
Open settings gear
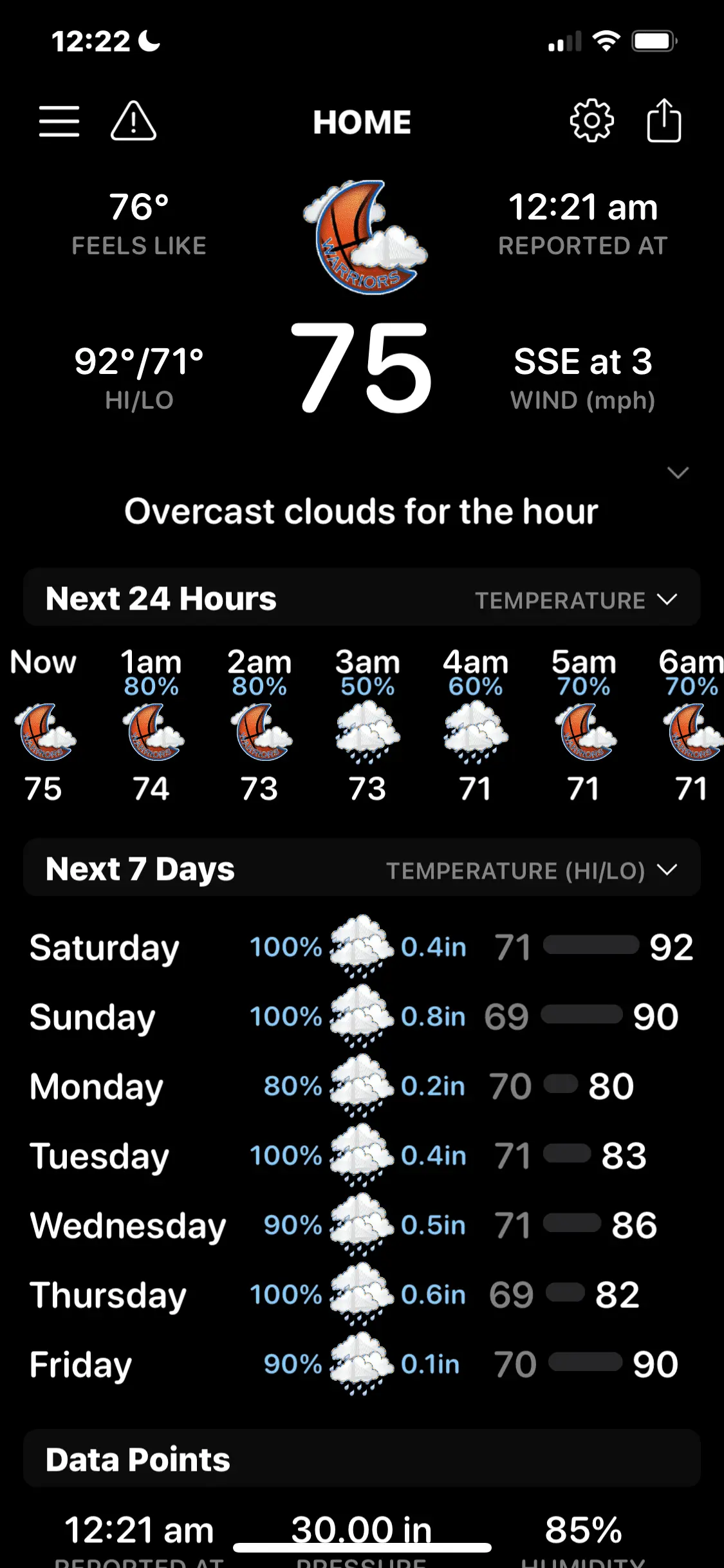pos(591,120)
